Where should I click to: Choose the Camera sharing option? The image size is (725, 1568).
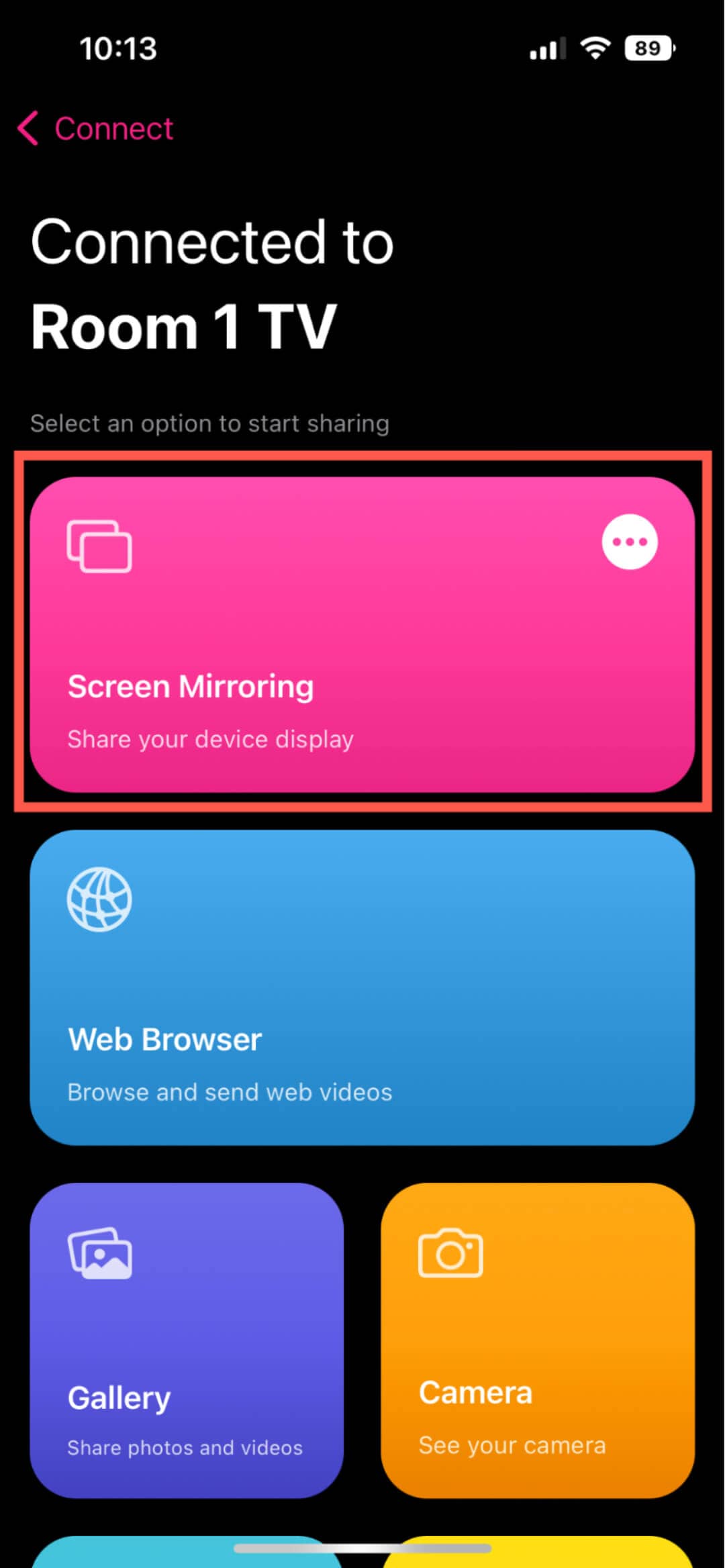pos(538,1340)
